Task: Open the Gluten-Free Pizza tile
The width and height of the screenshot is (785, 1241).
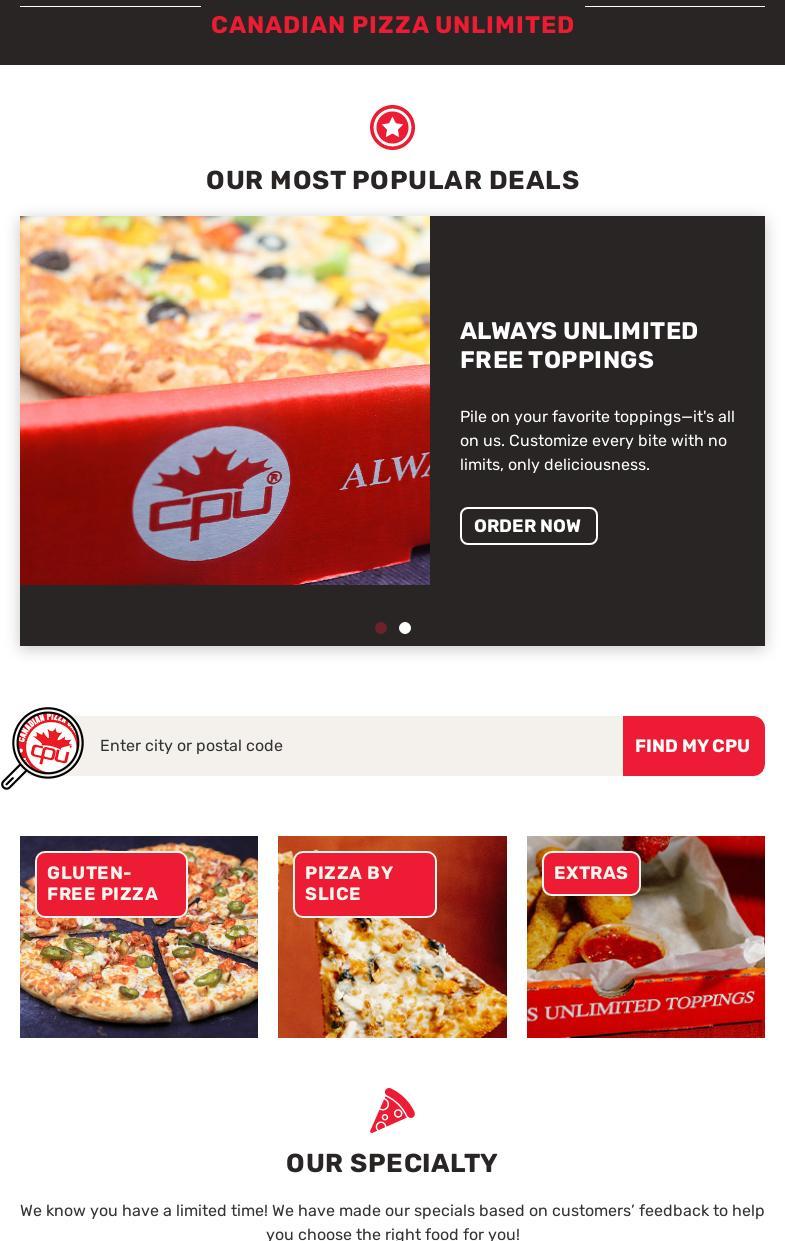Action: (x=139, y=937)
